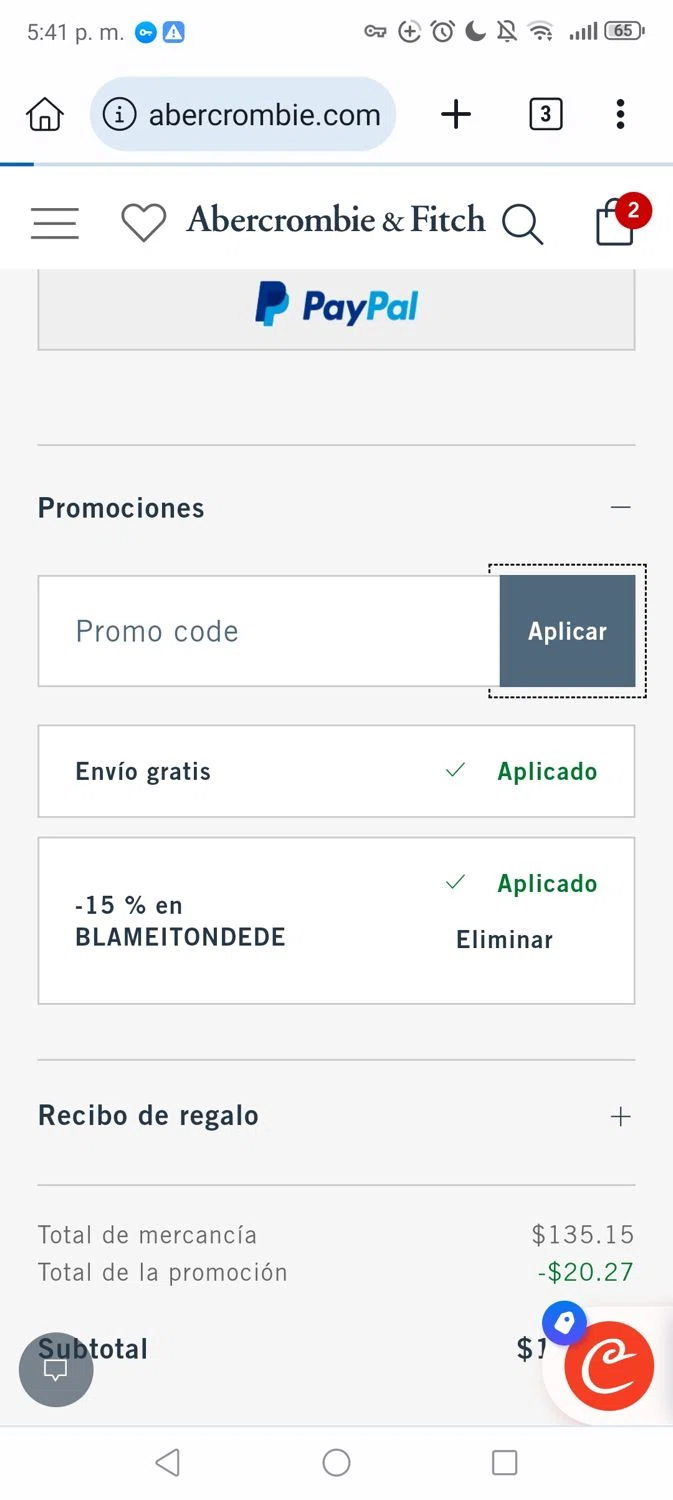Expand the Recibo de regalo section
Image resolution: width=673 pixels, height=1500 pixels.
point(621,1116)
